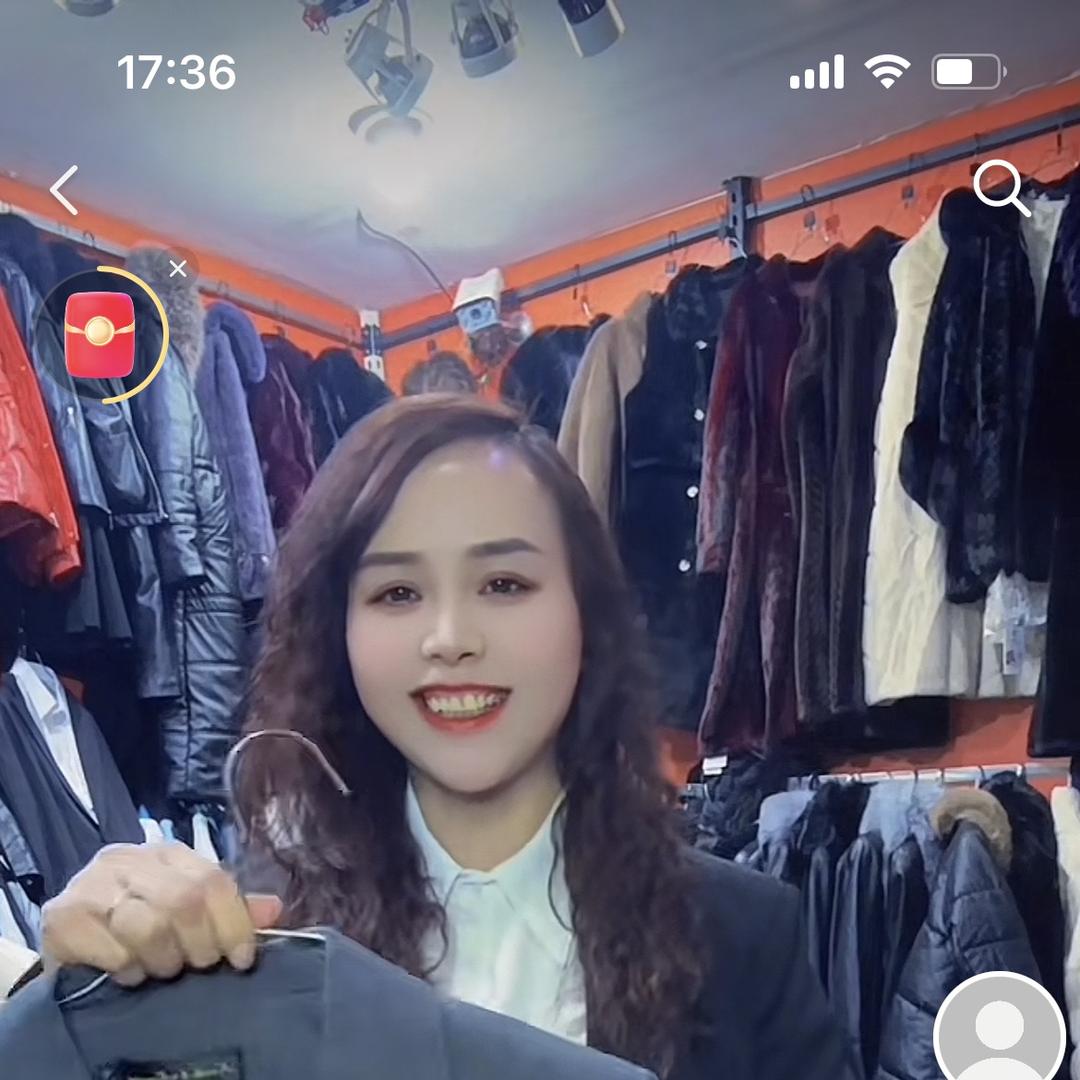Image resolution: width=1080 pixels, height=1080 pixels.
Task: Open the red envelope reward
Action: 100,334
